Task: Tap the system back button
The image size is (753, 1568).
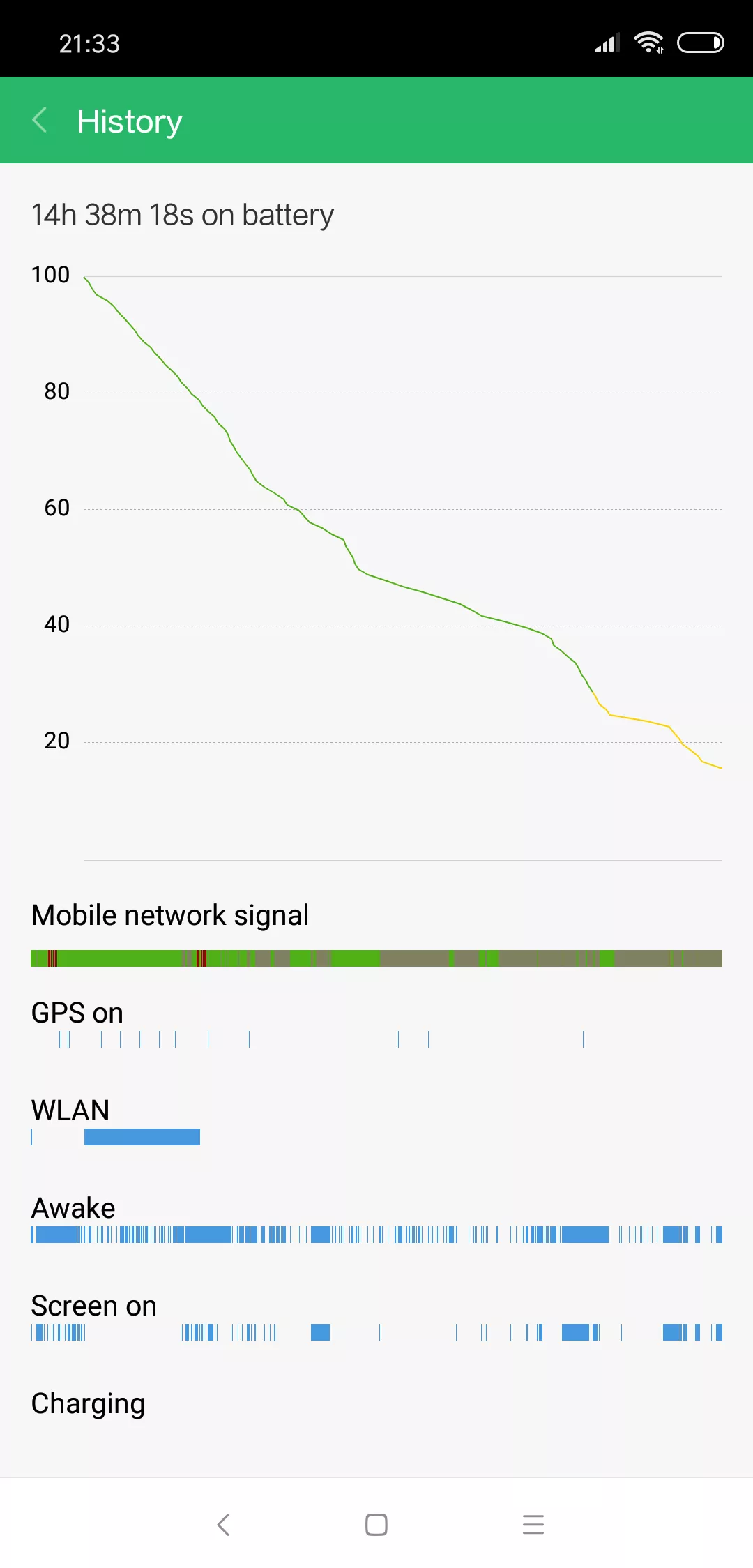Action: click(223, 1525)
